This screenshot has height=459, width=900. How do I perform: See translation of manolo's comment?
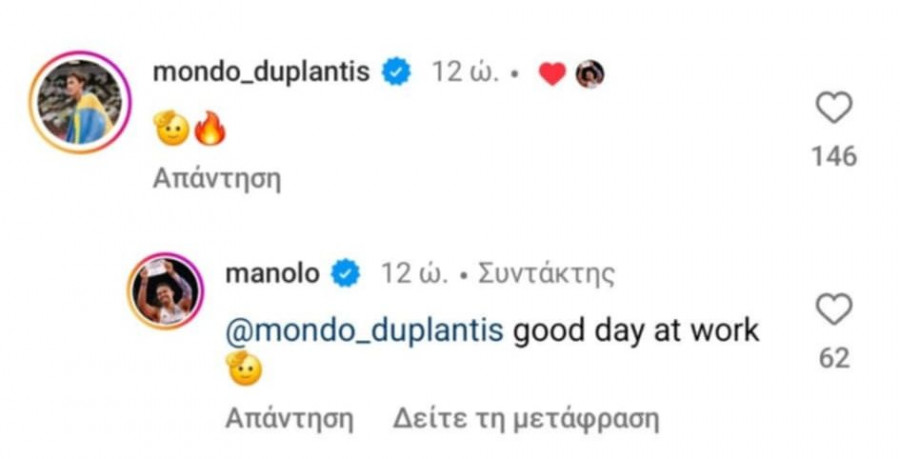(525, 417)
